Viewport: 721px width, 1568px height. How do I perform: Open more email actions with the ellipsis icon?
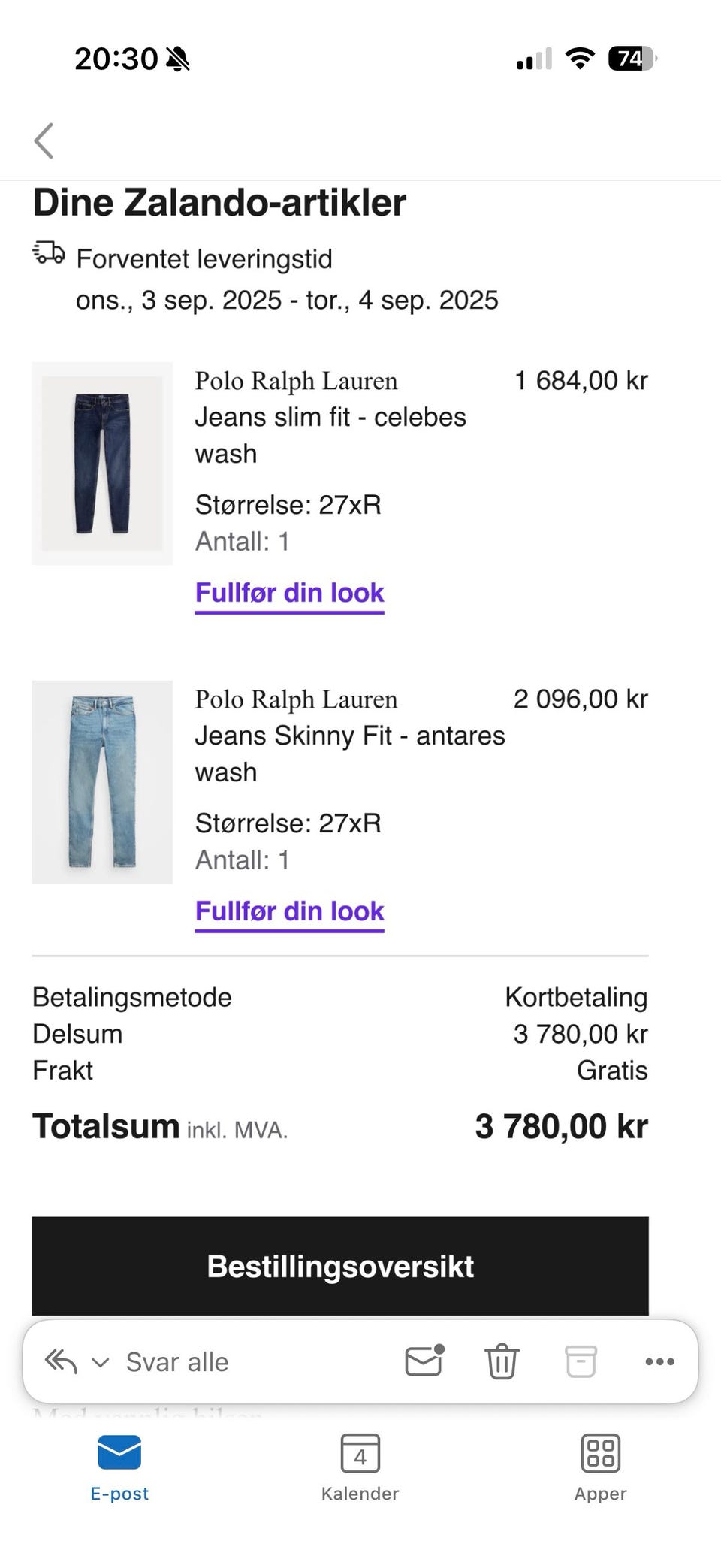pyautogui.click(x=660, y=1361)
